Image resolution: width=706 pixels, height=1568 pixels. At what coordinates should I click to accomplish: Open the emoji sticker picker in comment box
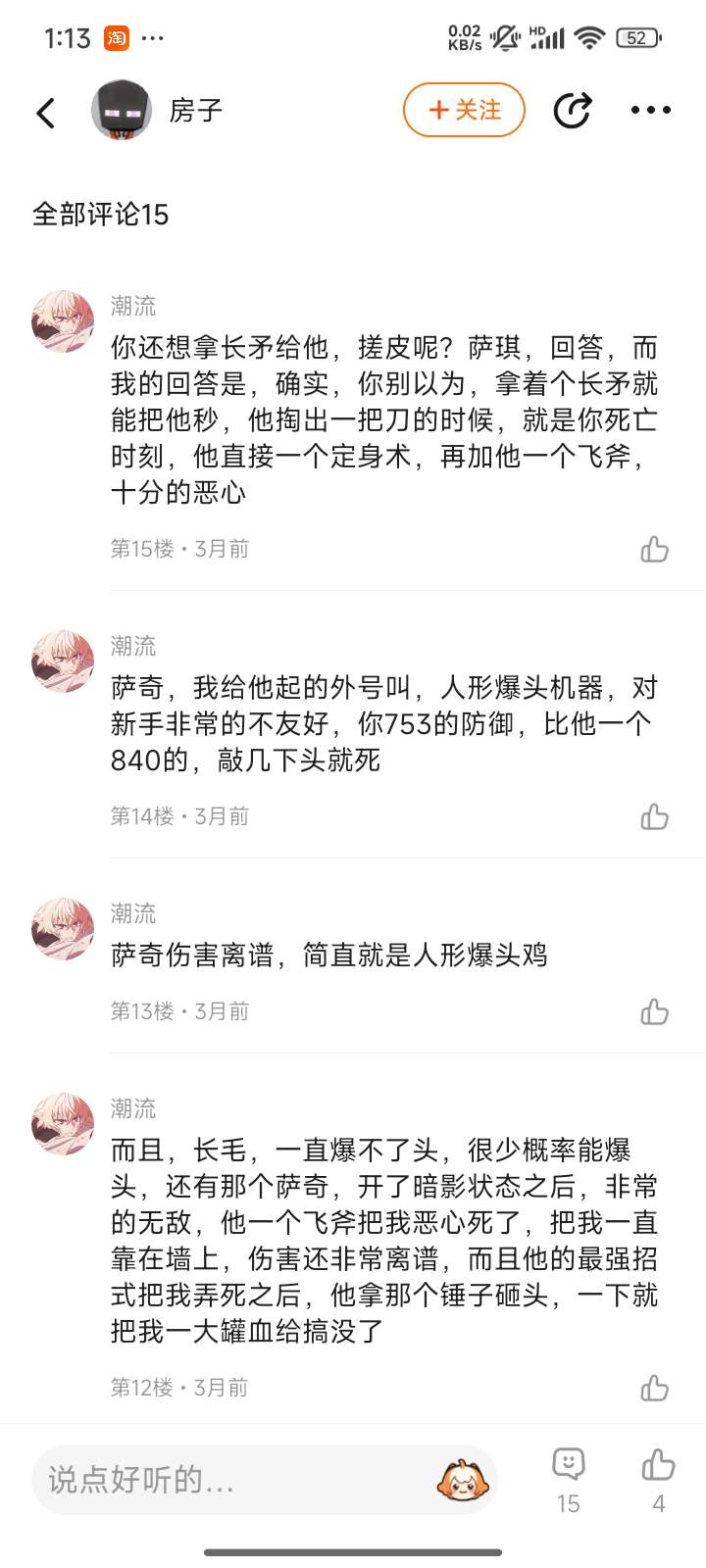[x=463, y=1480]
